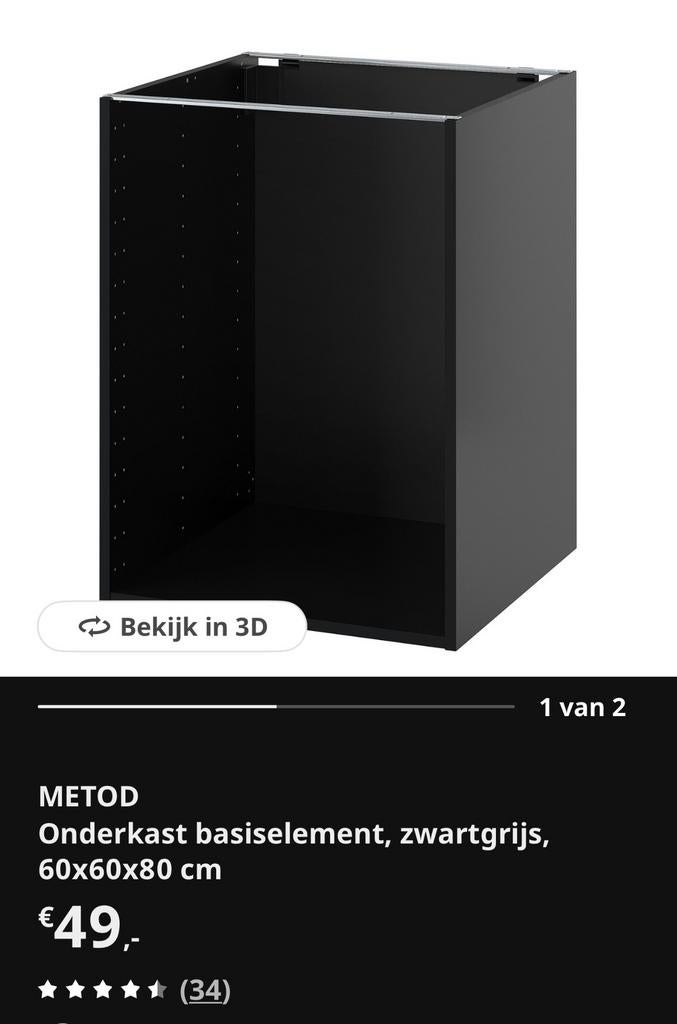This screenshot has height=1024, width=677.
Task: Tap the Bekijk in 3D button
Action: click(x=172, y=627)
